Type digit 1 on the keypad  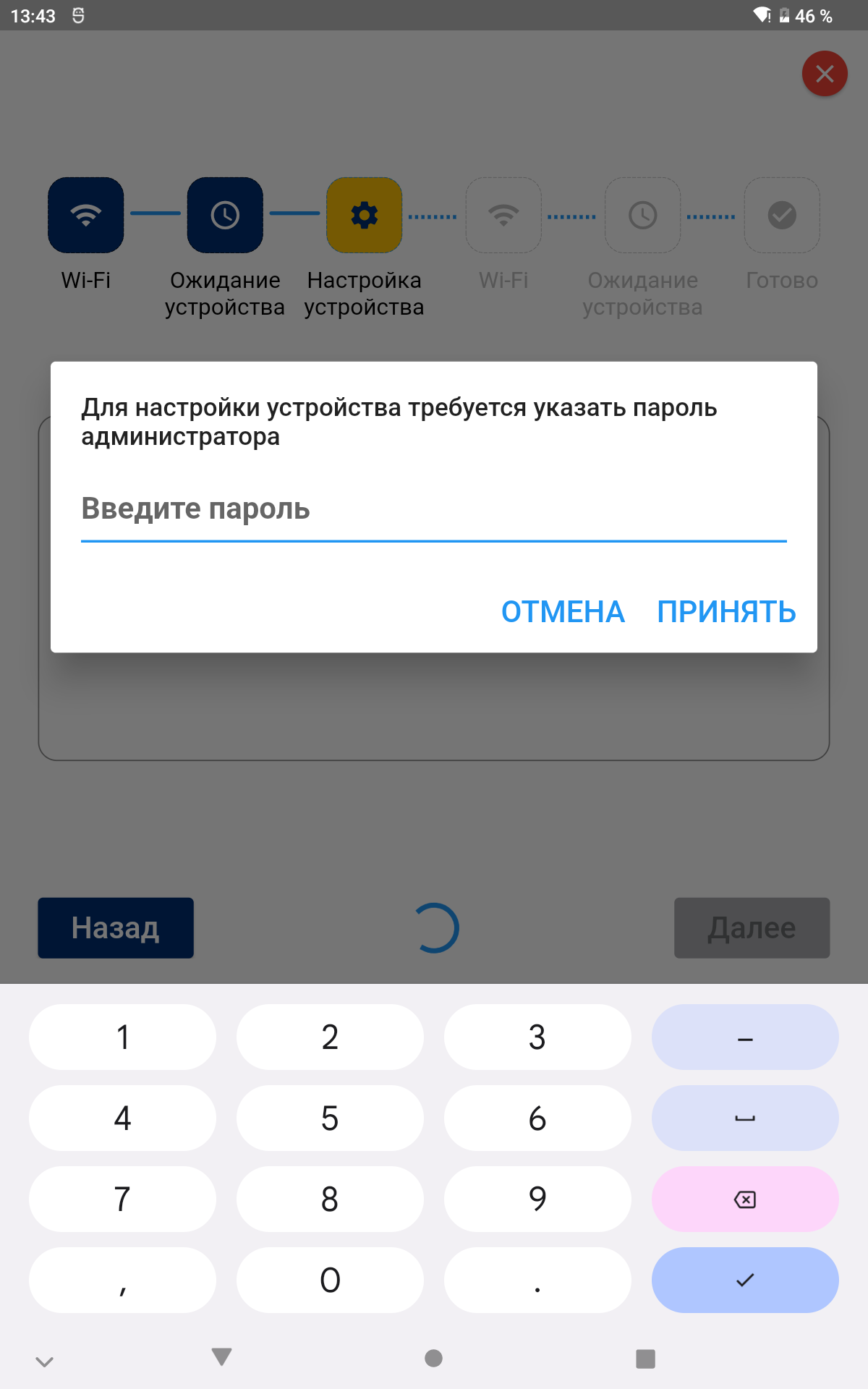[x=122, y=1037]
